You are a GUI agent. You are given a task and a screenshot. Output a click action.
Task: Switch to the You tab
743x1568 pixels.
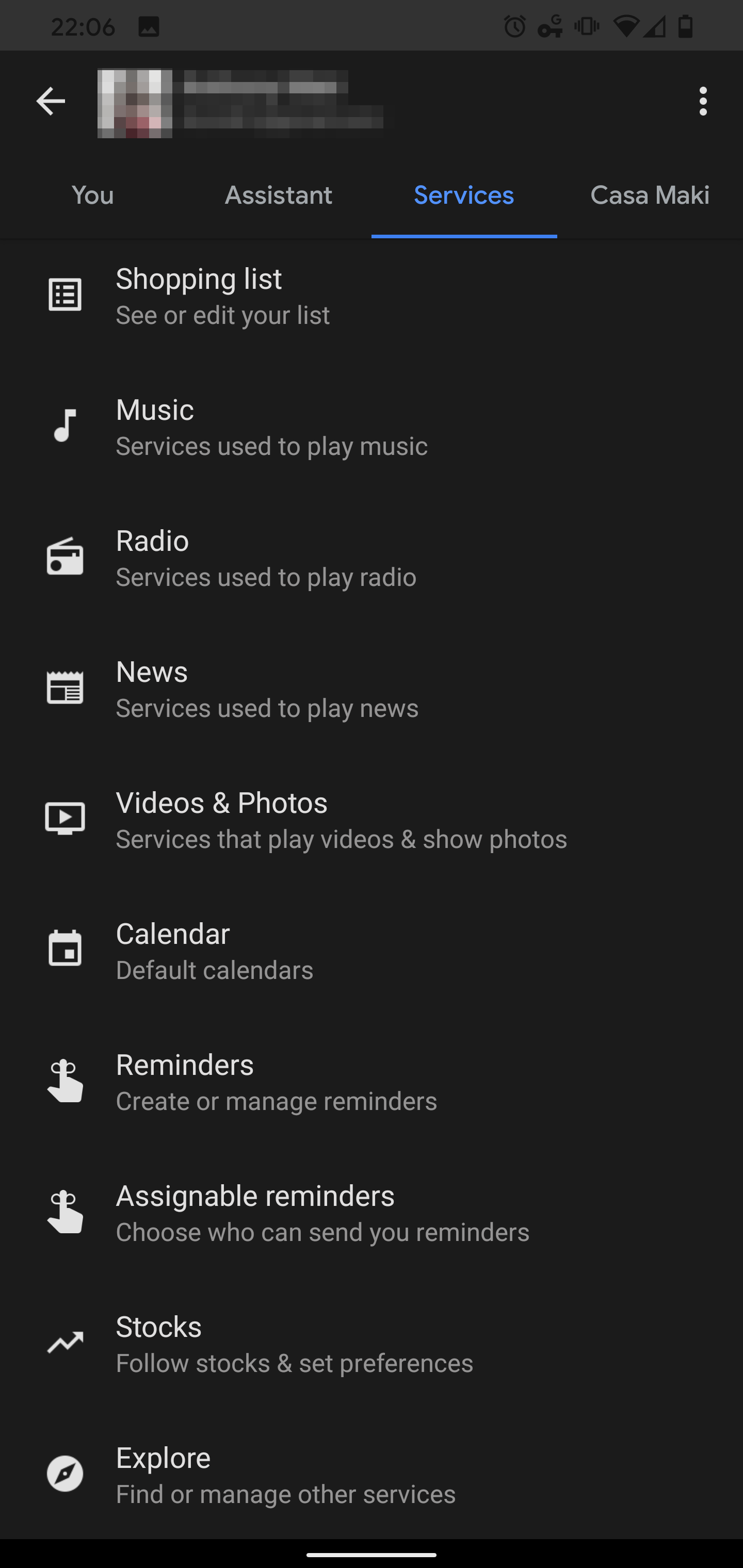(x=92, y=195)
